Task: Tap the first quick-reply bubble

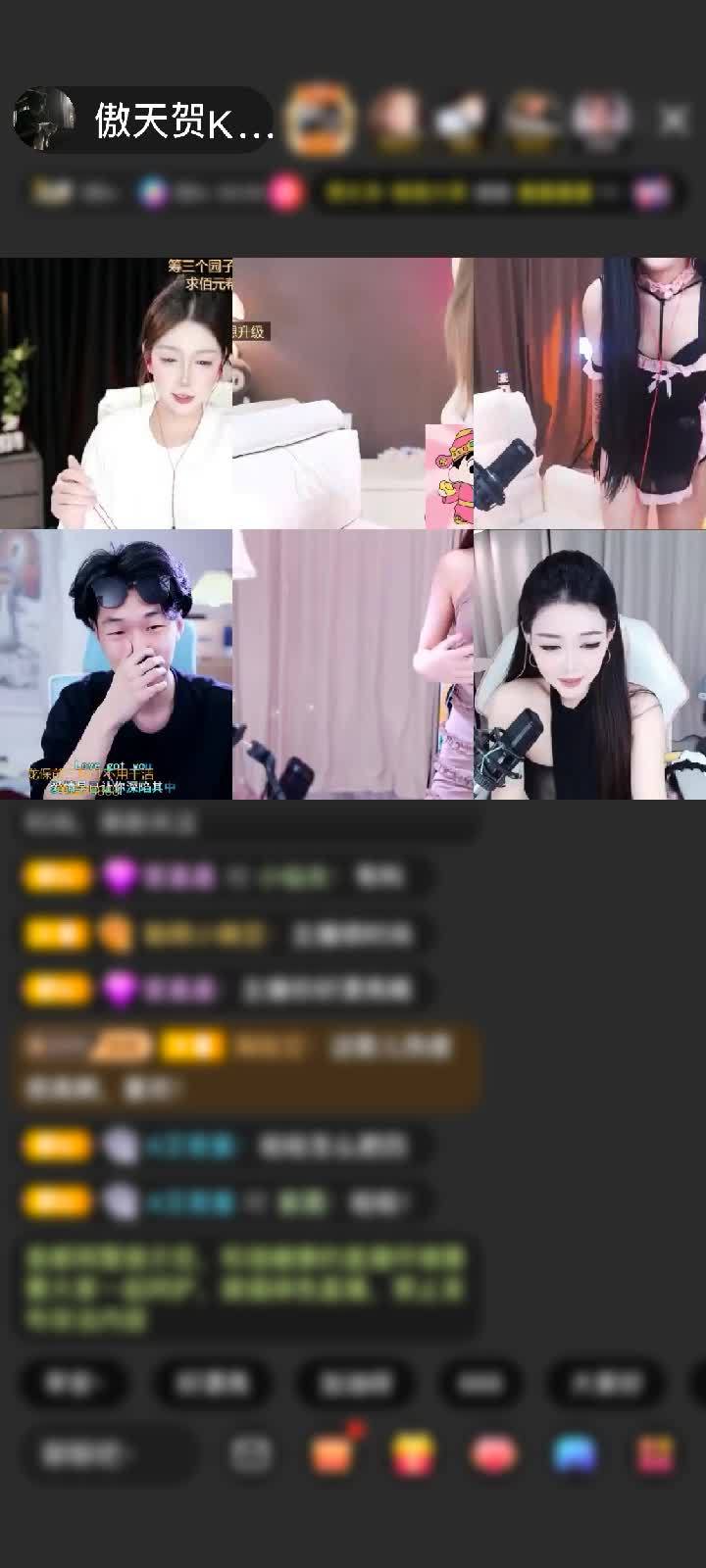Action: [76, 1384]
